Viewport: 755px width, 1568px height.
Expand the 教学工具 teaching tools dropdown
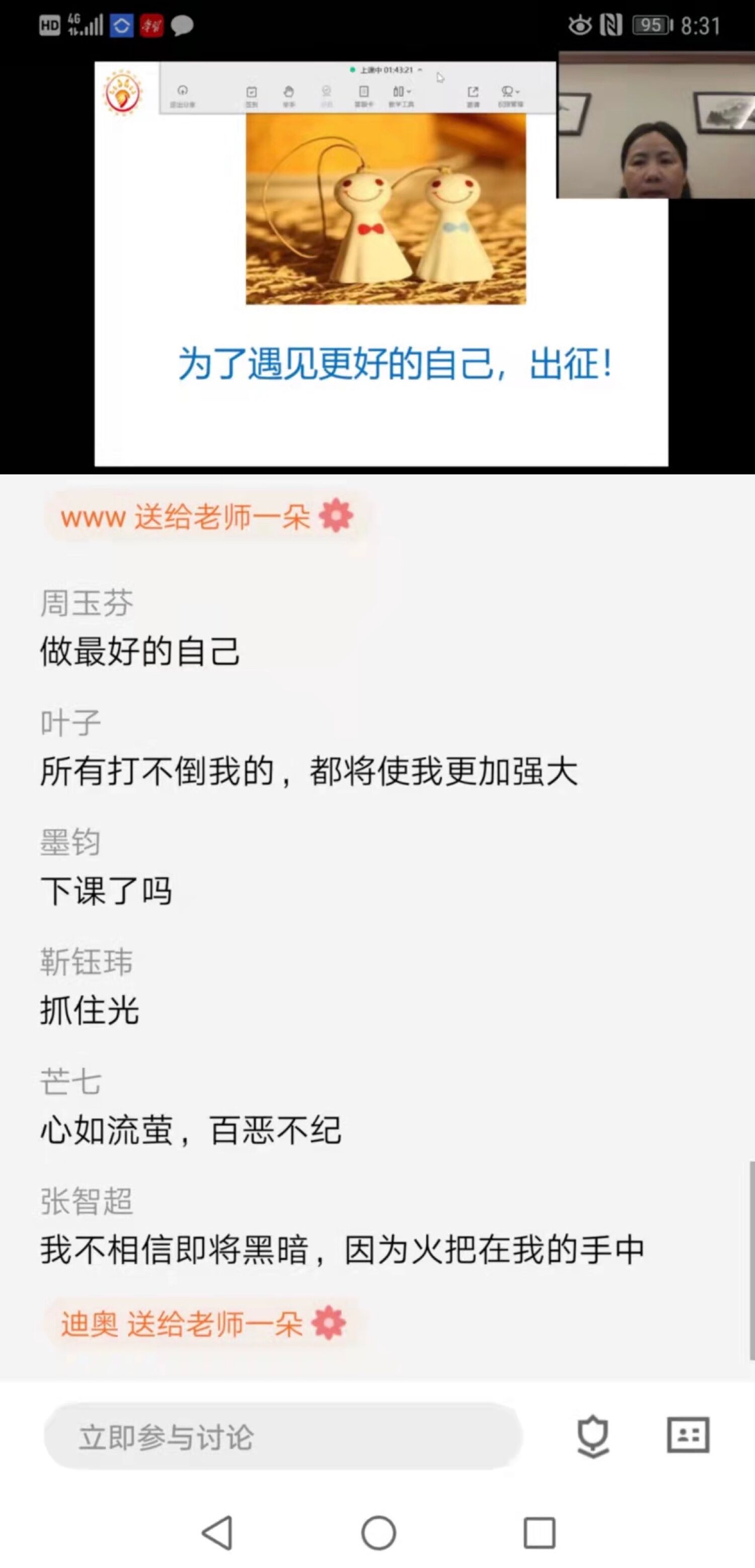pyautogui.click(x=402, y=93)
